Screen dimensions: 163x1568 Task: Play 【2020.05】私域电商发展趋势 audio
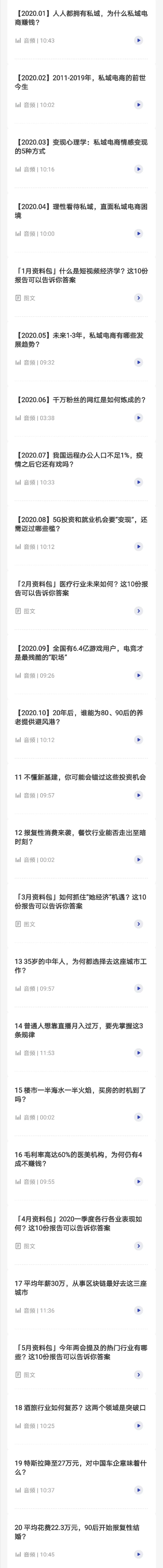tap(139, 362)
